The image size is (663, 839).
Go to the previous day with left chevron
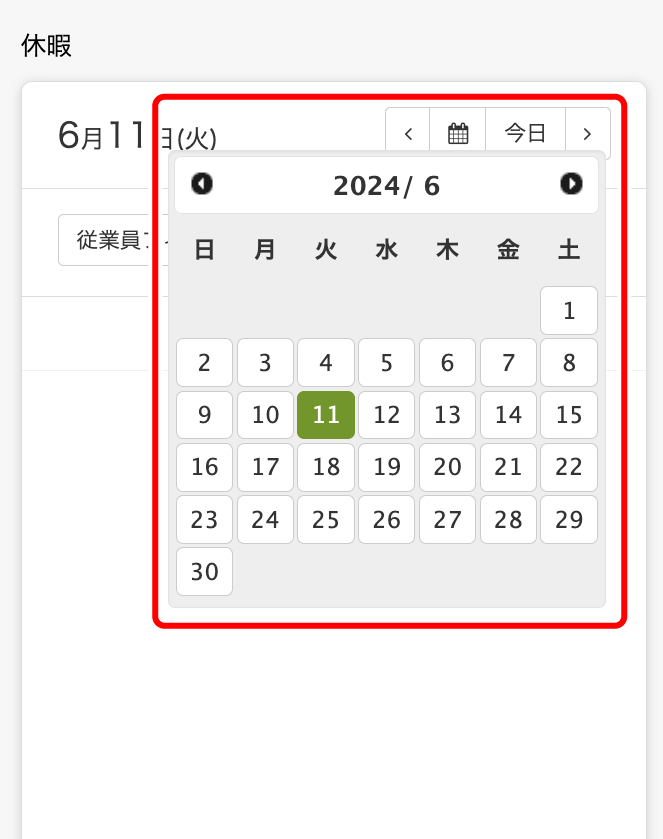click(408, 133)
